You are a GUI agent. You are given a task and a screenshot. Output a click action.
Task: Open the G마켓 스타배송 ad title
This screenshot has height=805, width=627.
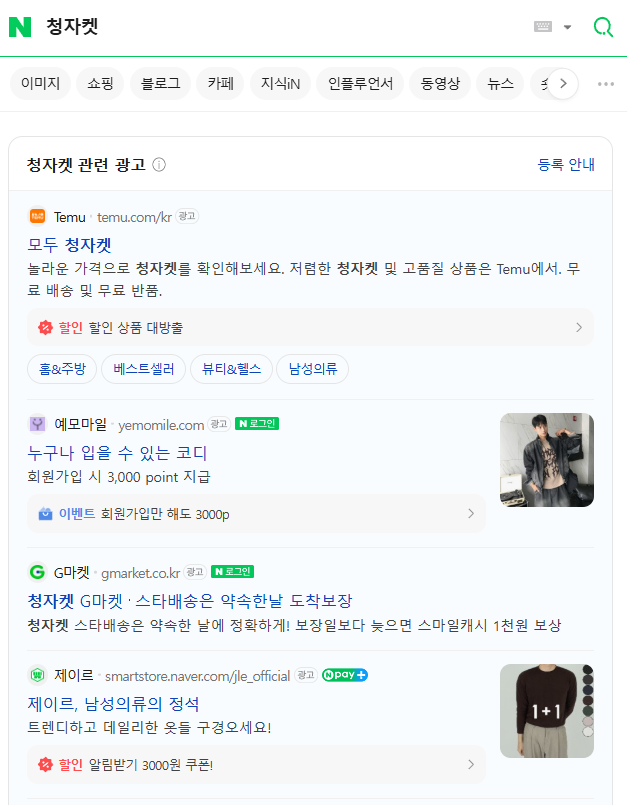point(190,601)
